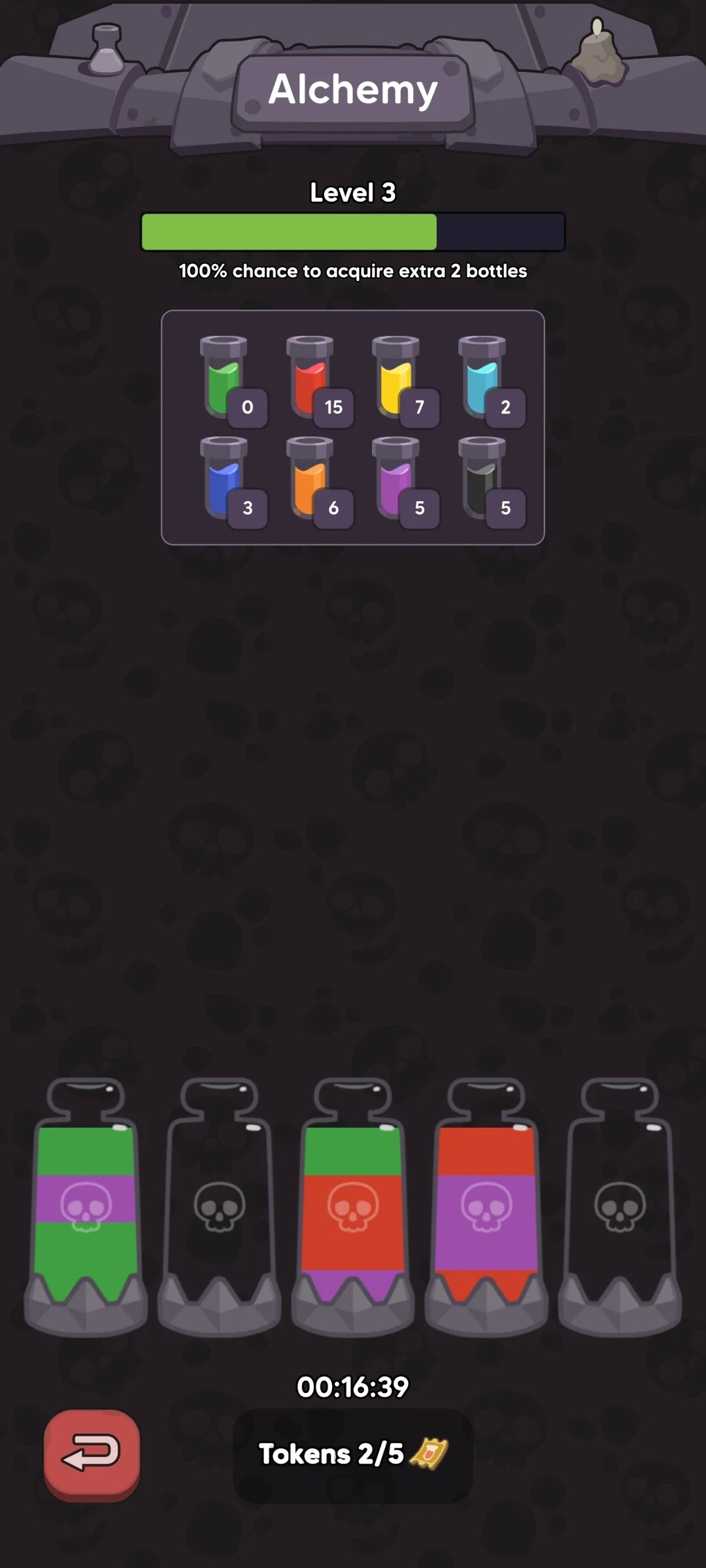
Task: Tap the red undo button
Action: pyautogui.click(x=92, y=1454)
